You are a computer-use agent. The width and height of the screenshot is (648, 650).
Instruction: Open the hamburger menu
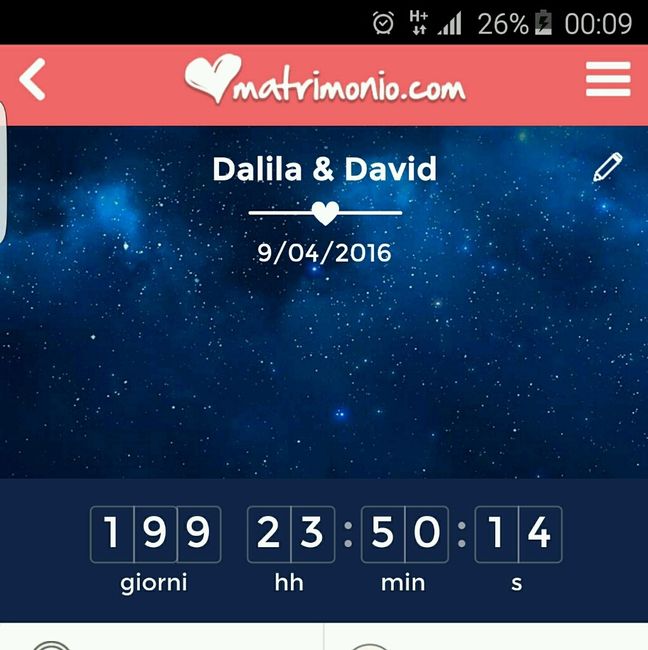click(608, 79)
